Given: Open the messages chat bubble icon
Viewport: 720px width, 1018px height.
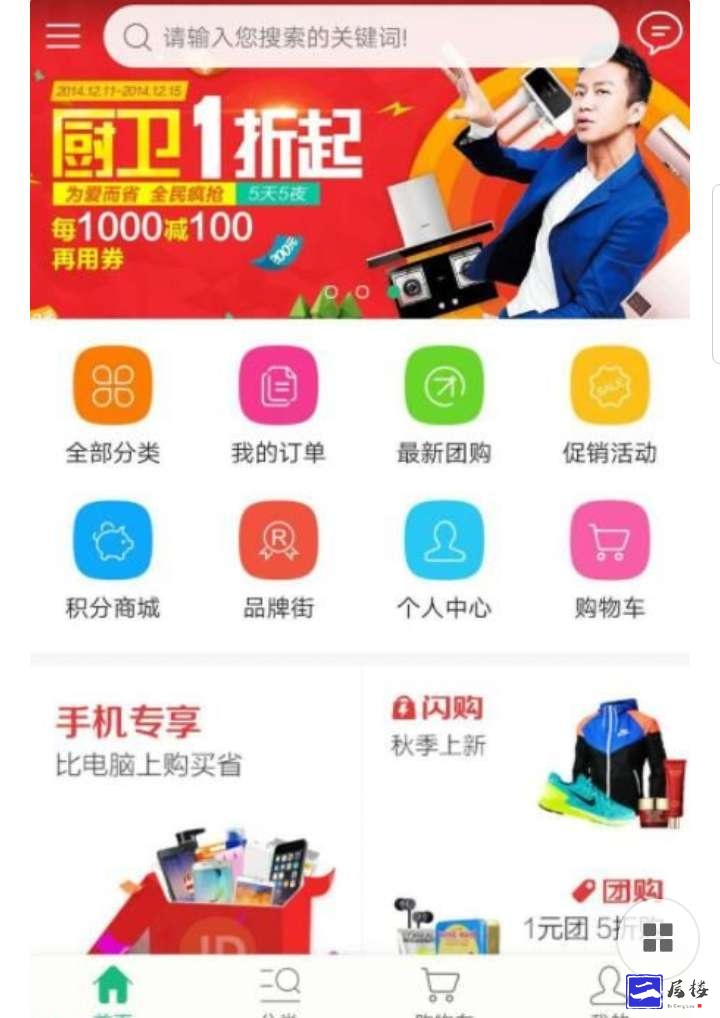Looking at the screenshot, I should click(x=660, y=33).
